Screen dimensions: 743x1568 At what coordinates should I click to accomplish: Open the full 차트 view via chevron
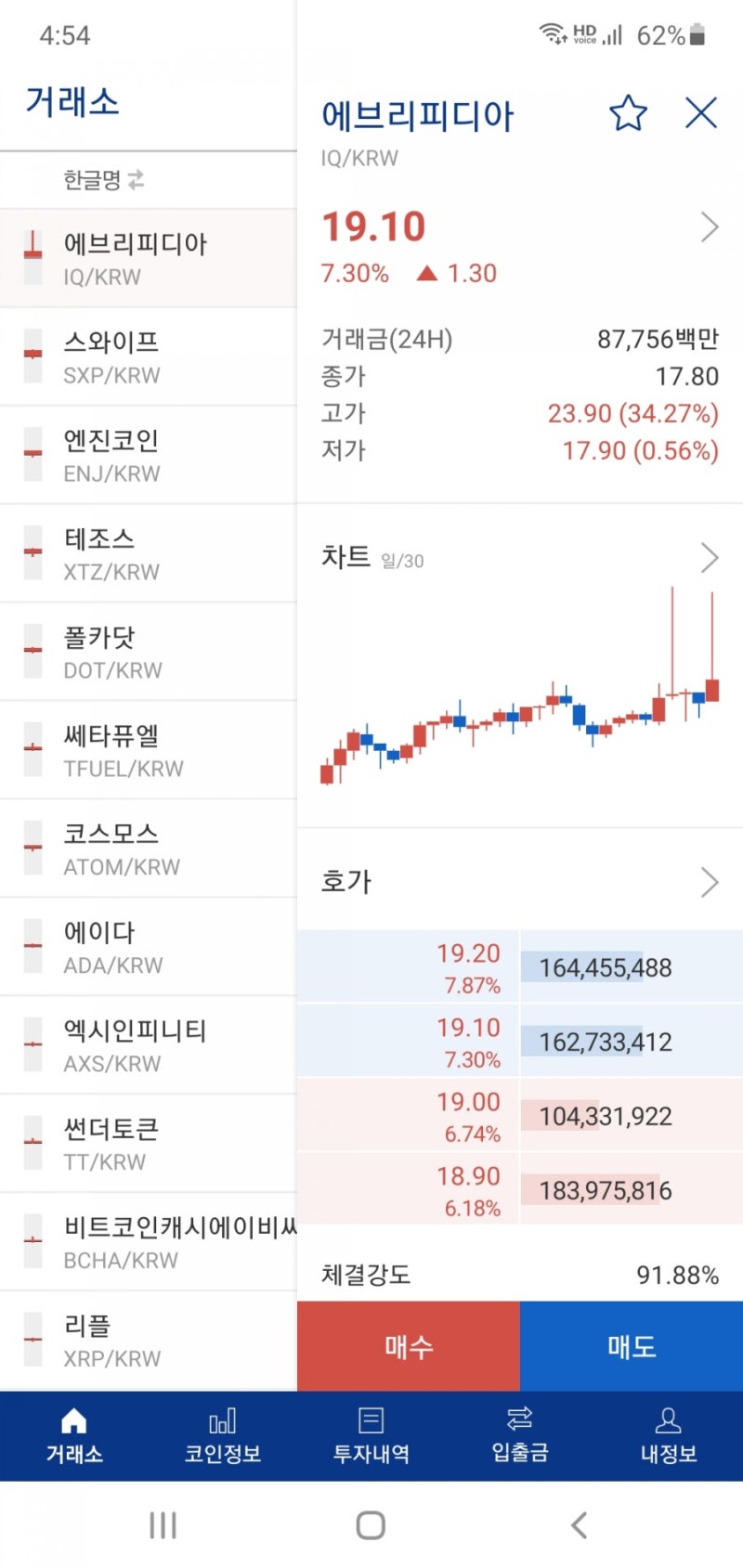click(709, 557)
